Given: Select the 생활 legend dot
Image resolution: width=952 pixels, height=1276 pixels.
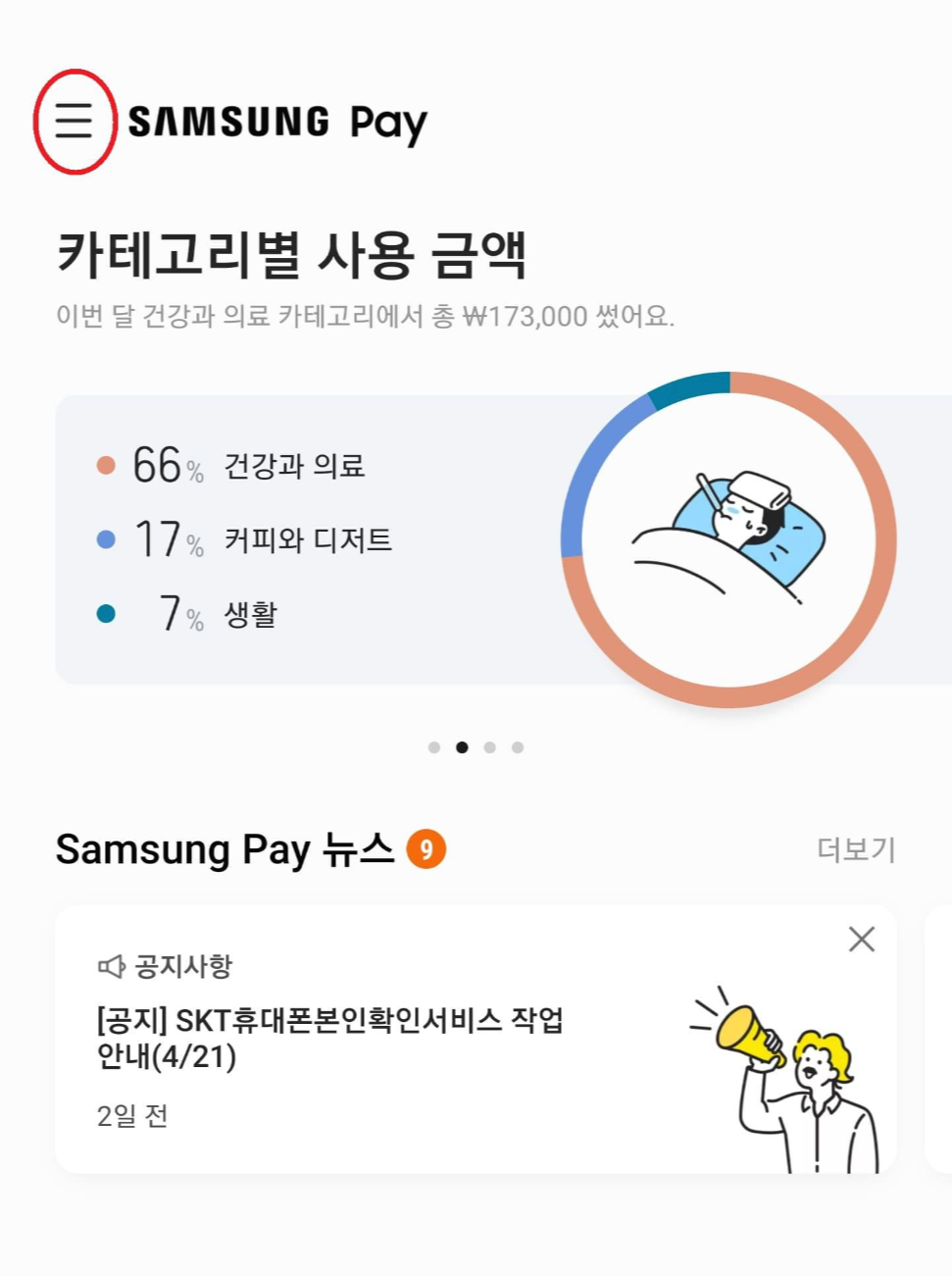Looking at the screenshot, I should 107,612.
